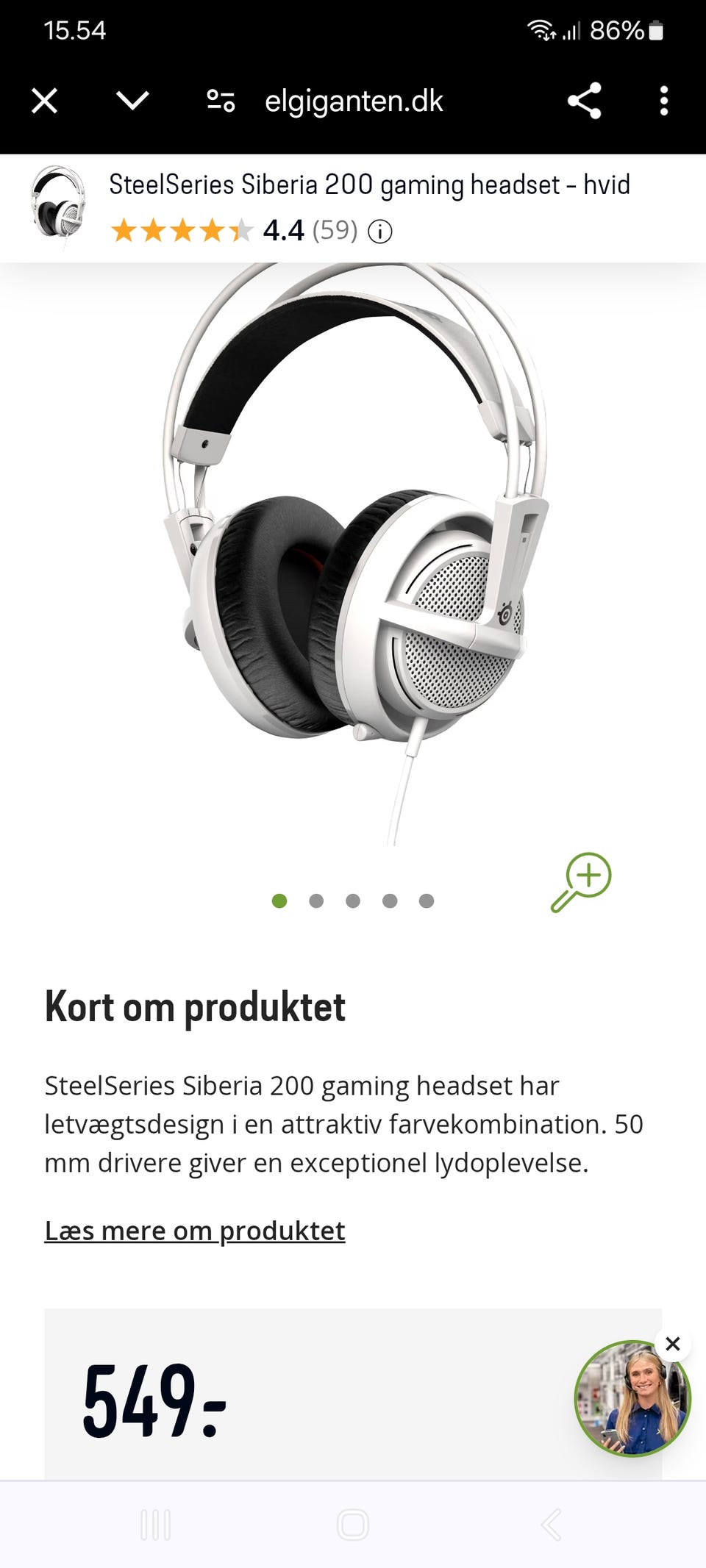Close the in-app browser tab
Screen dimensions: 706x1568
[45, 101]
